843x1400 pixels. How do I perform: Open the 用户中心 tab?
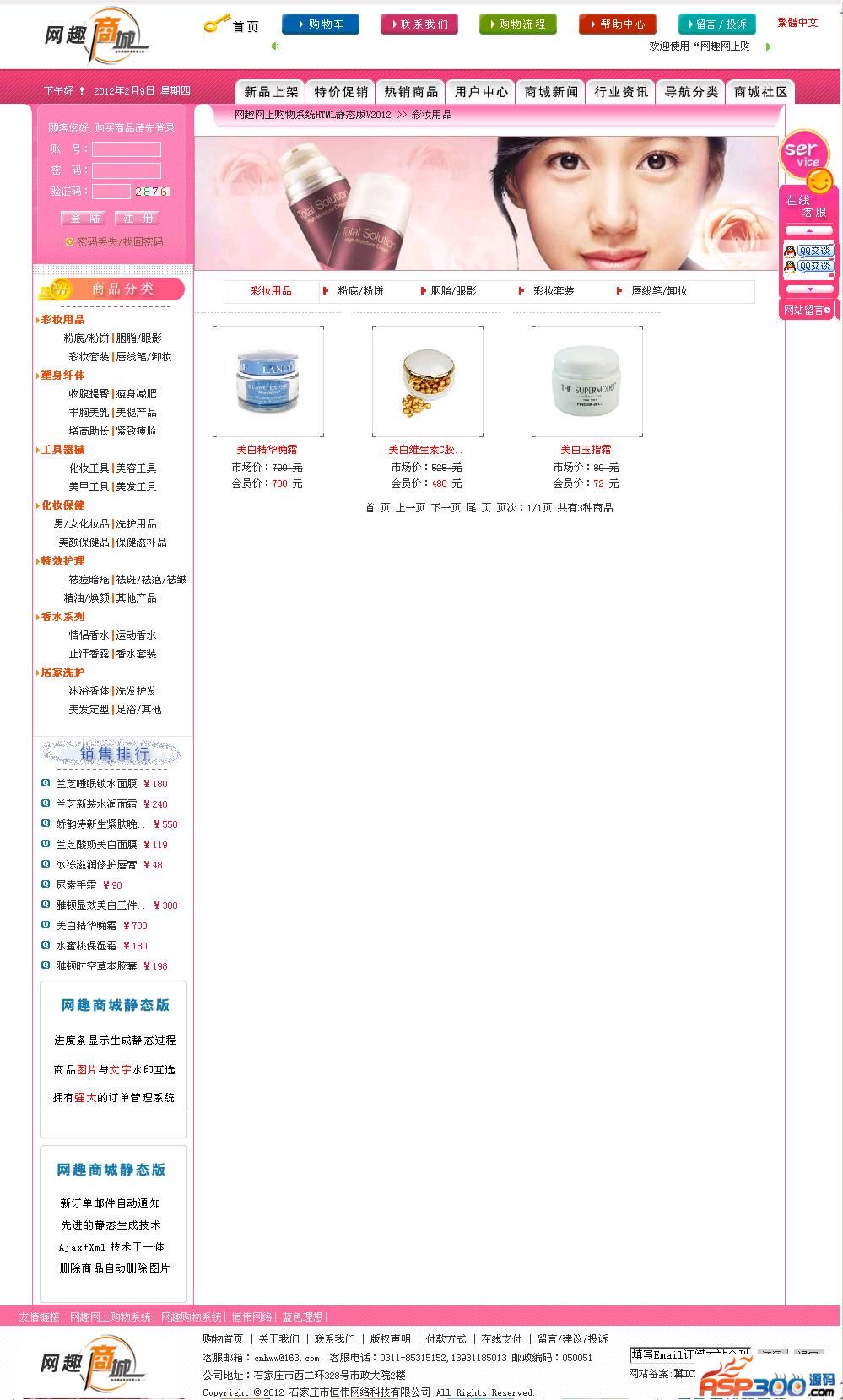tap(481, 92)
